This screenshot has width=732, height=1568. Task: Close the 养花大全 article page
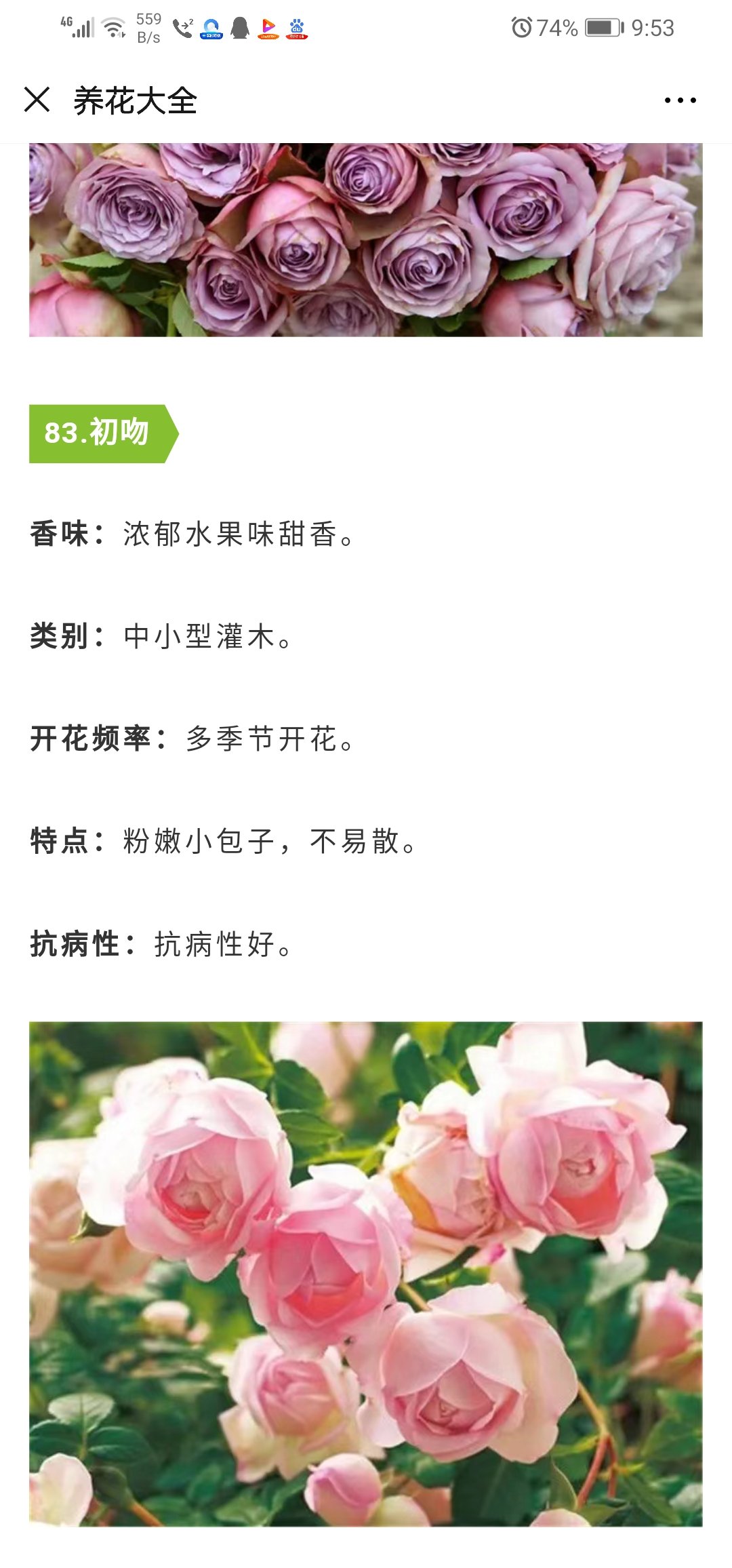(37, 100)
